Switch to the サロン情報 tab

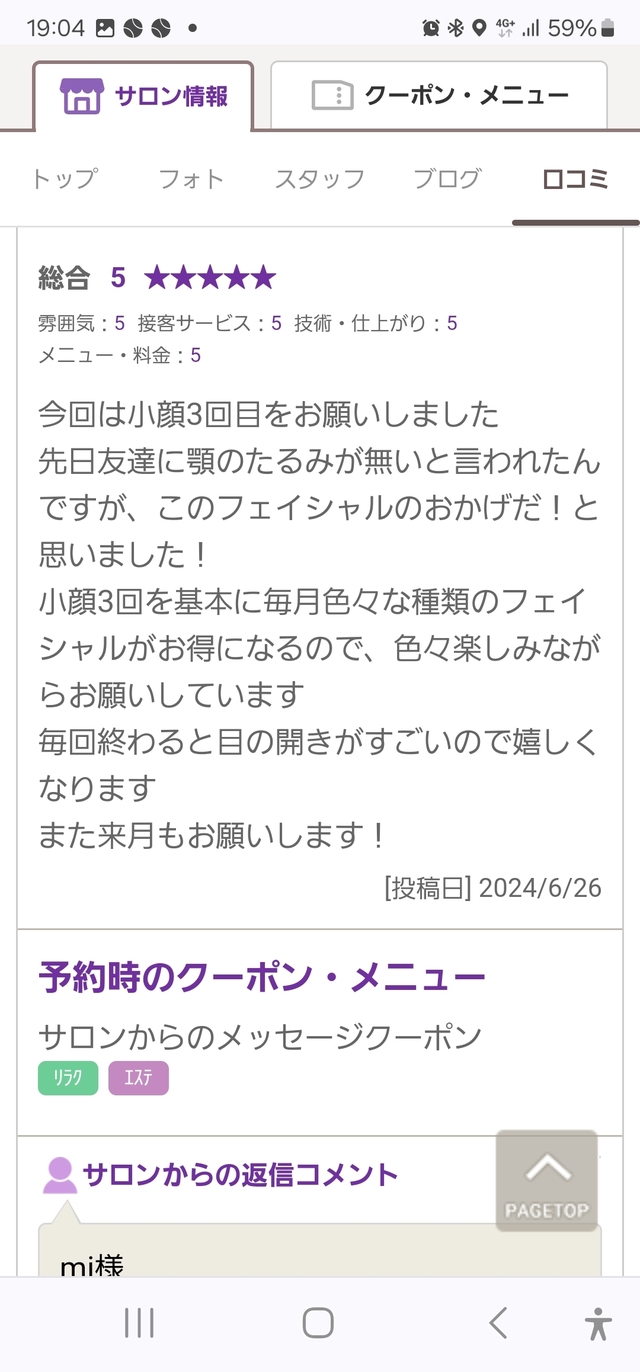tap(143, 96)
